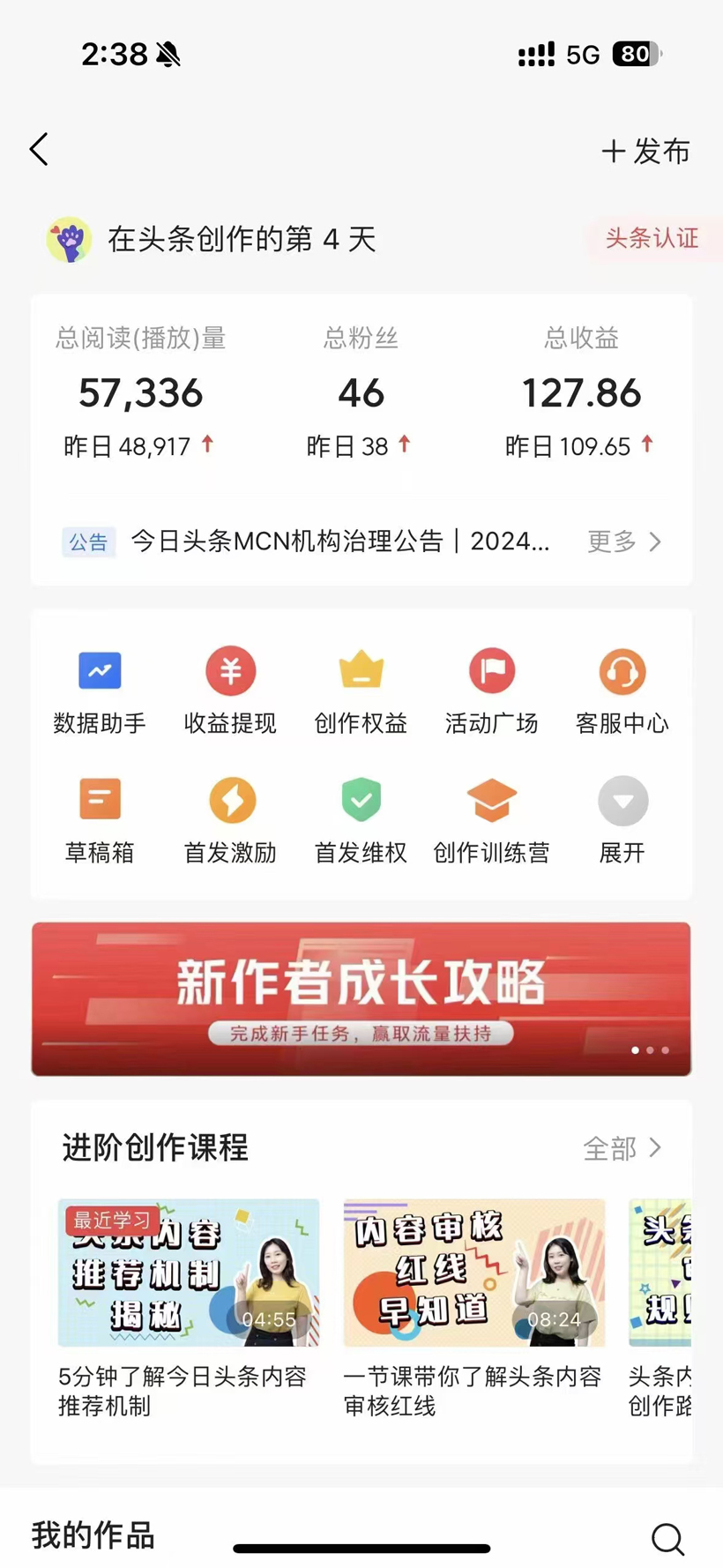Go back using the top-left arrow
The height and width of the screenshot is (1568, 723).
coord(39,150)
